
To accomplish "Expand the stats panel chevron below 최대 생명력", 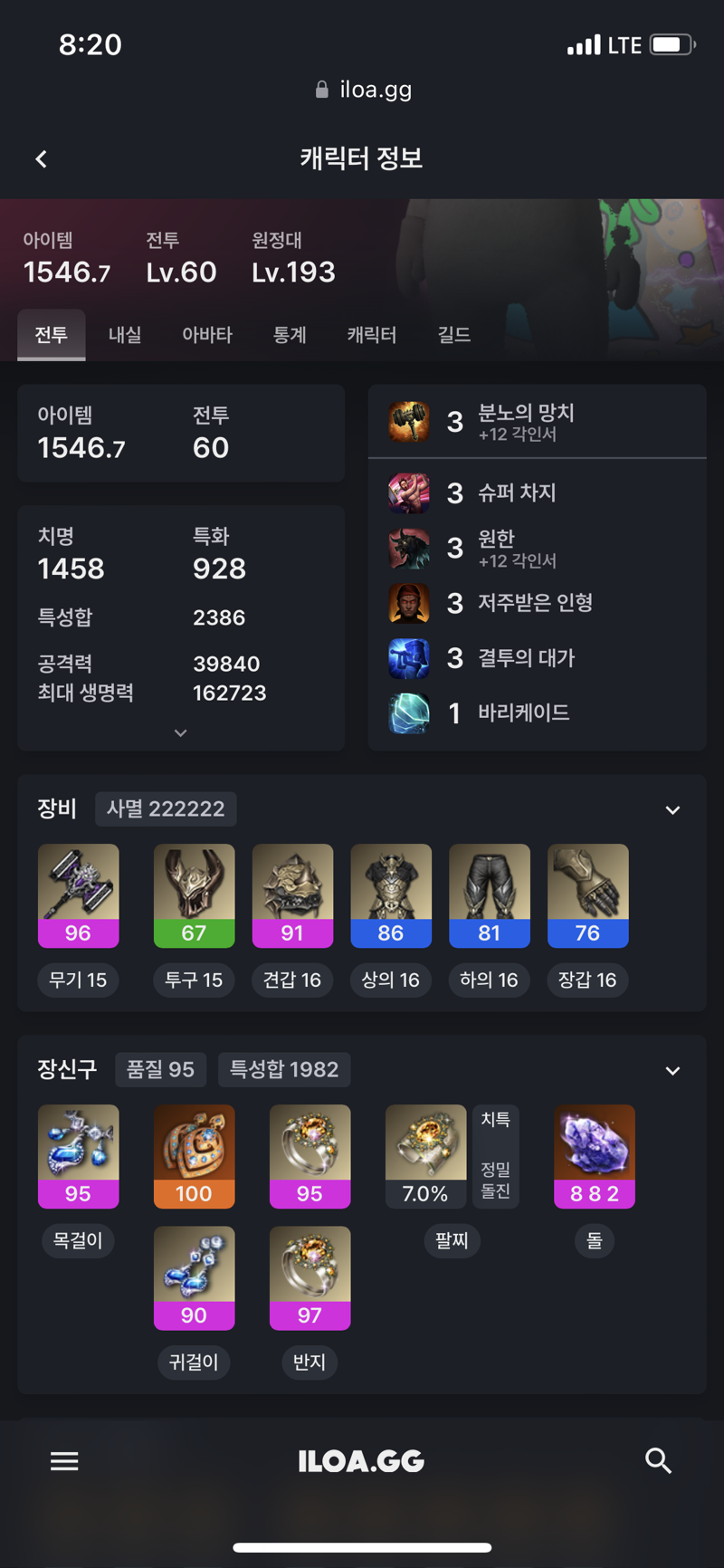I will pos(181,732).
